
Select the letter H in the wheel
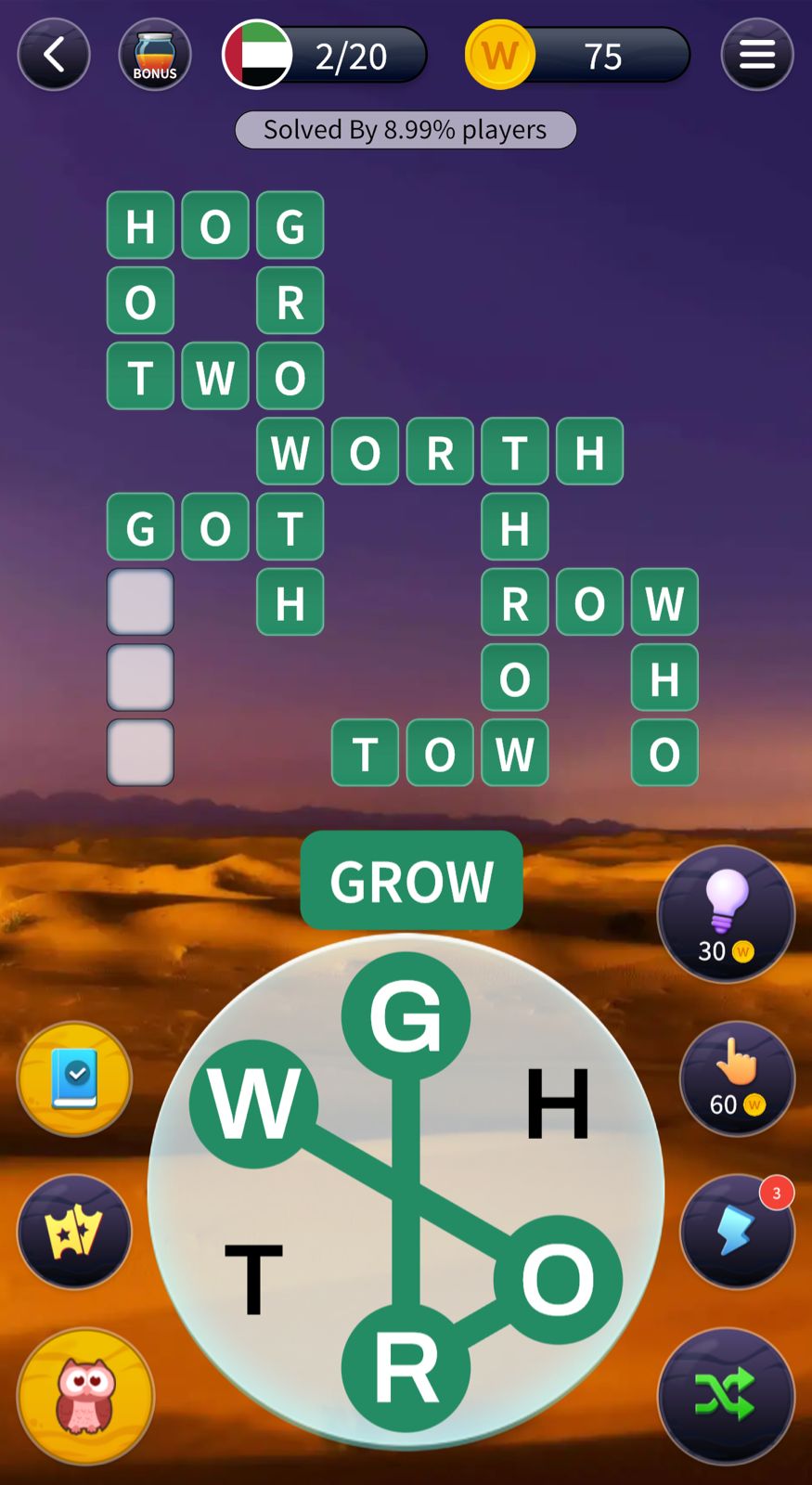click(x=558, y=1104)
